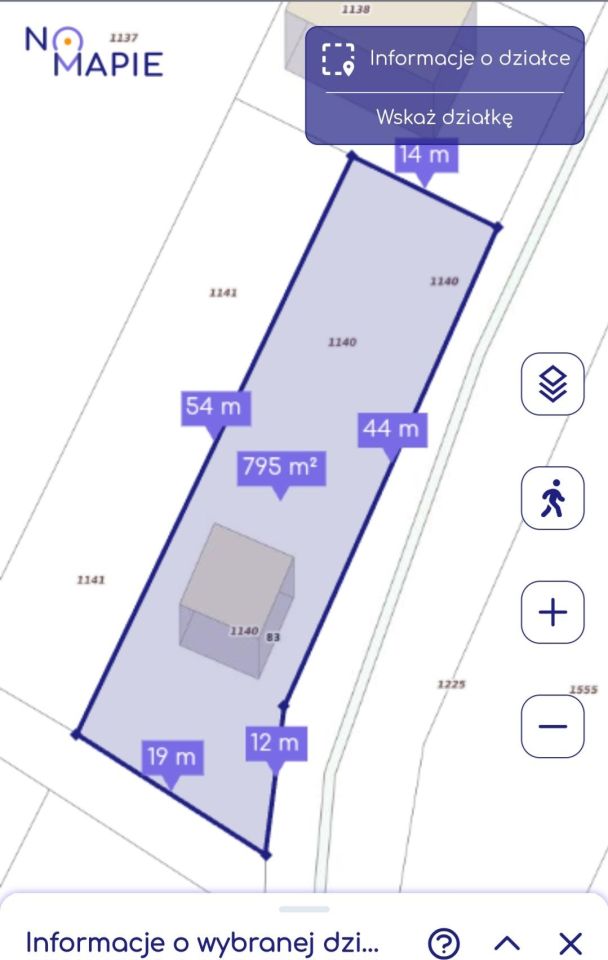Zoom in with the plus button
The height and width of the screenshot is (960, 608).
click(x=553, y=612)
